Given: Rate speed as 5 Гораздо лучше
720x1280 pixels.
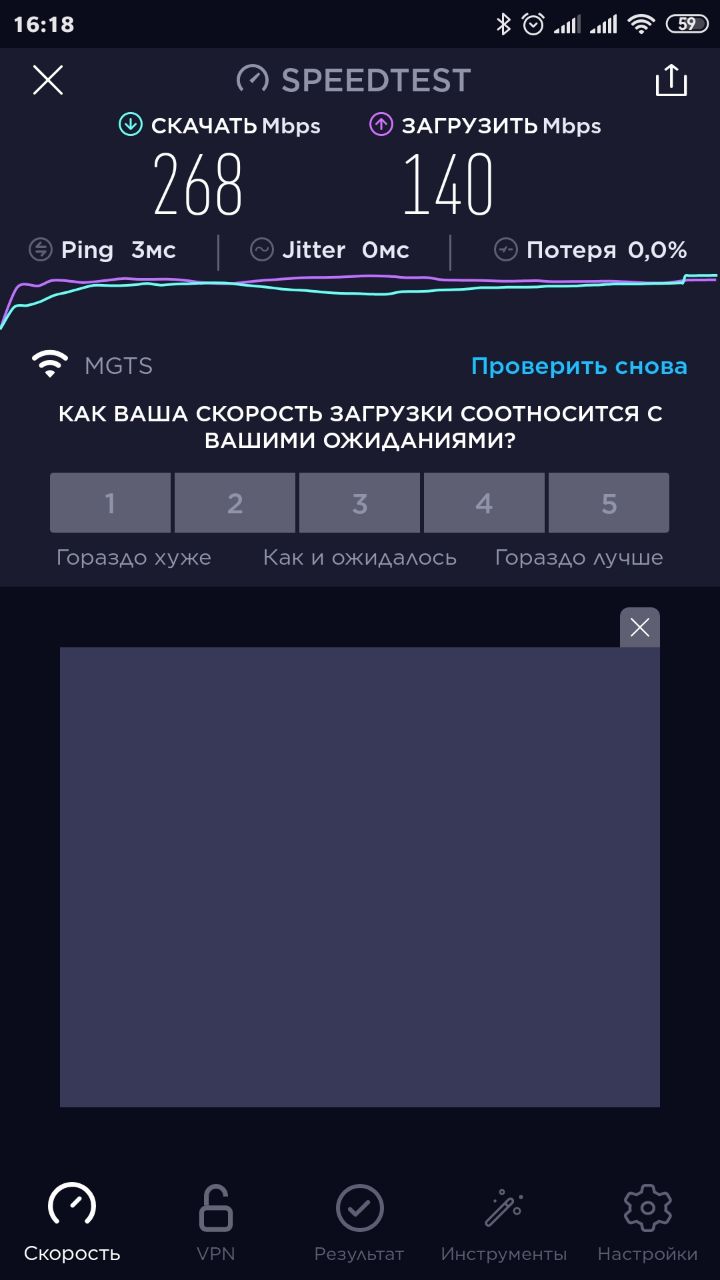Looking at the screenshot, I should tap(609, 503).
